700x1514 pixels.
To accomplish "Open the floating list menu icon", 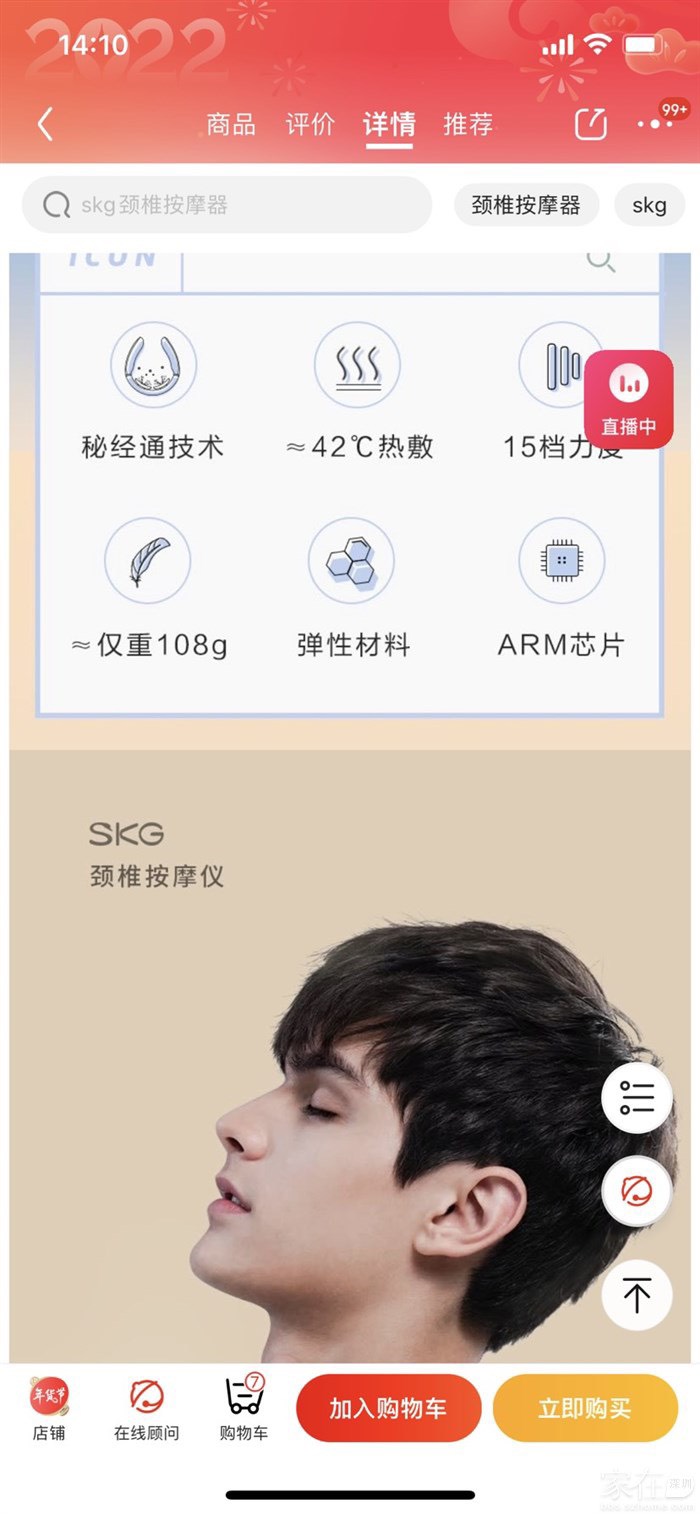I will click(636, 1098).
